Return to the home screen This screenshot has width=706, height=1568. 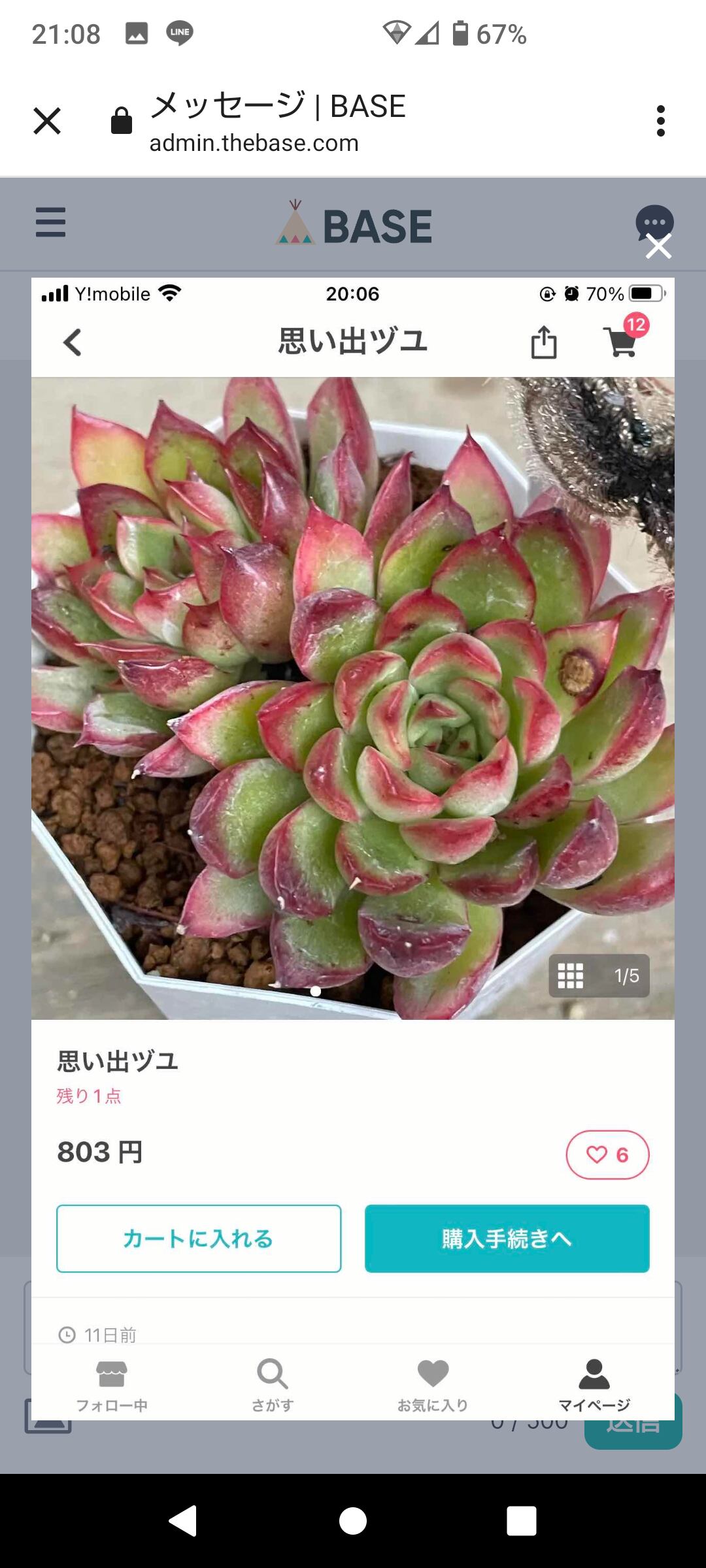click(x=353, y=1520)
